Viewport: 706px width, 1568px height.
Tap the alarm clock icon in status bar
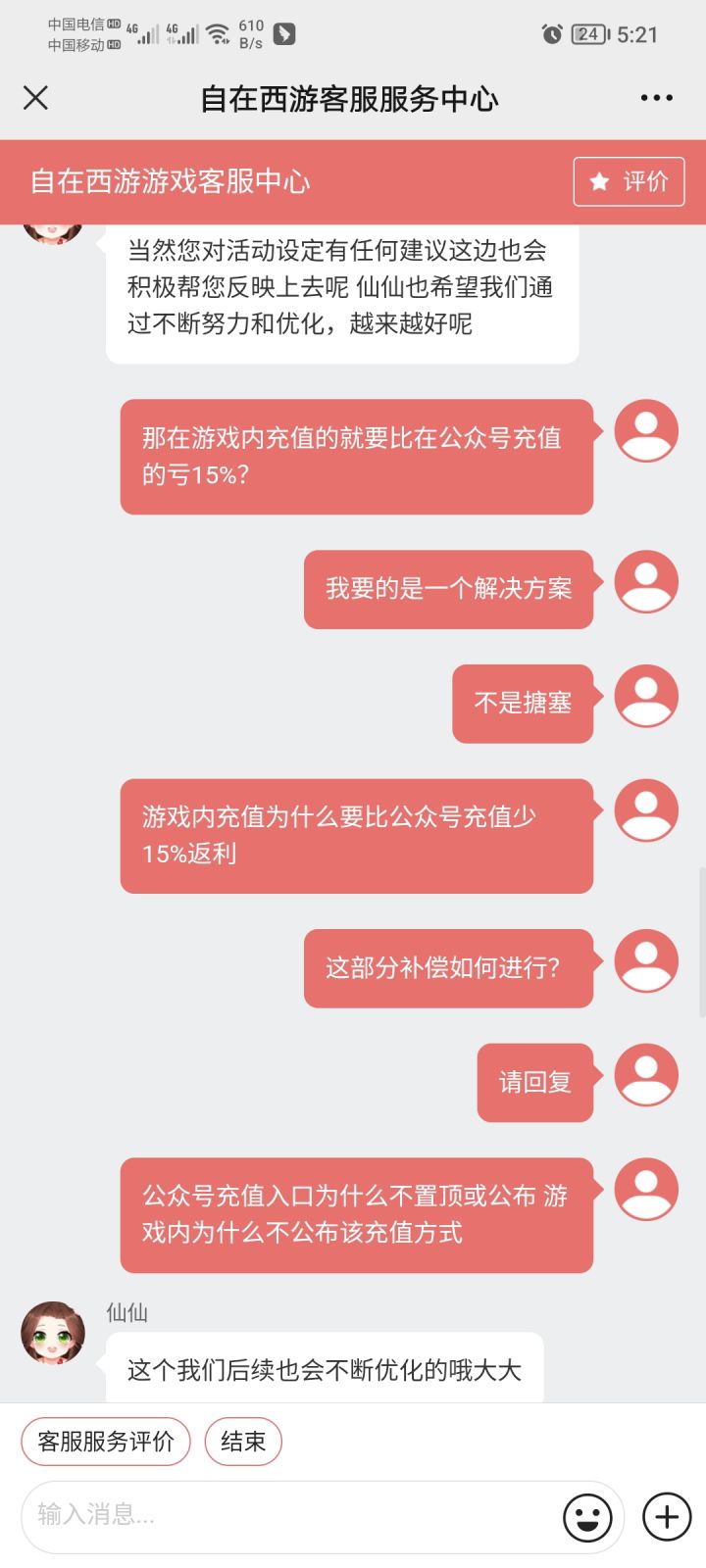pyautogui.click(x=550, y=33)
